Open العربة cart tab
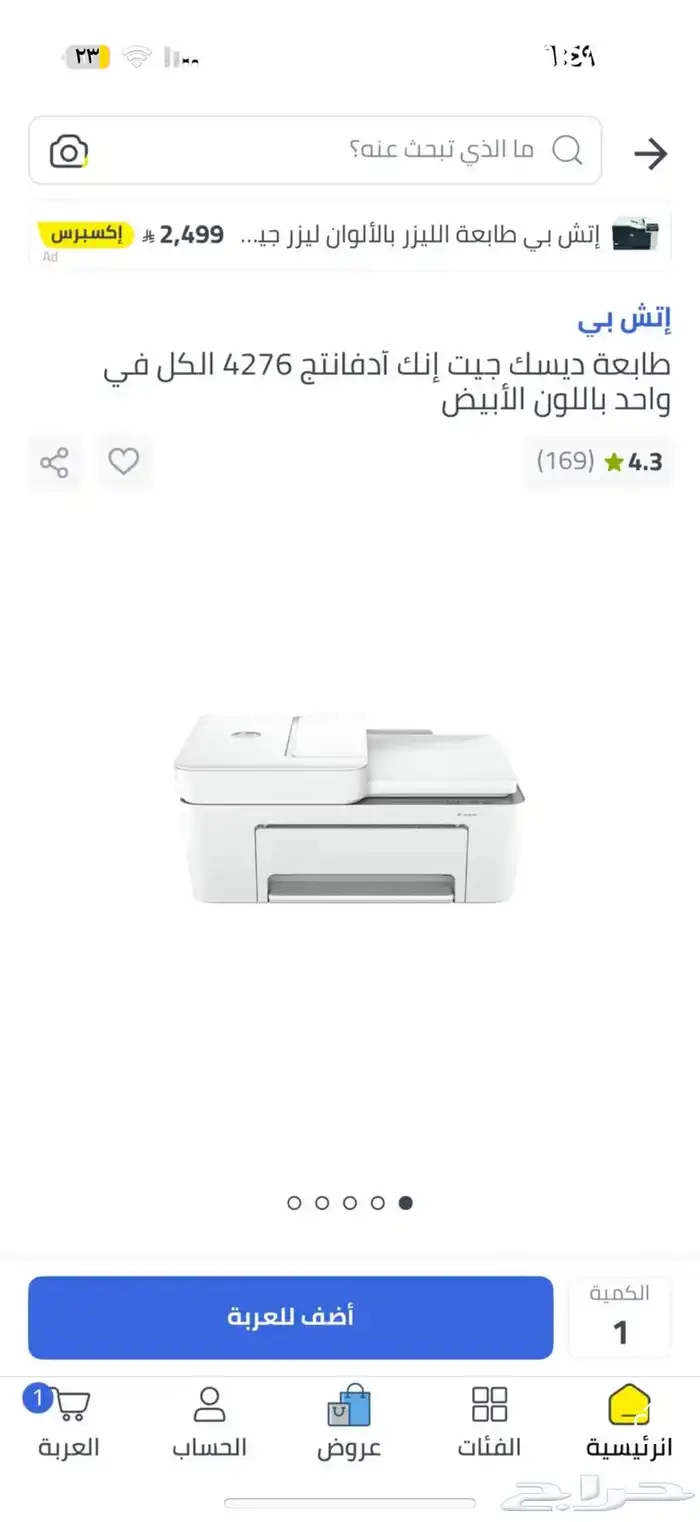 [69, 1420]
